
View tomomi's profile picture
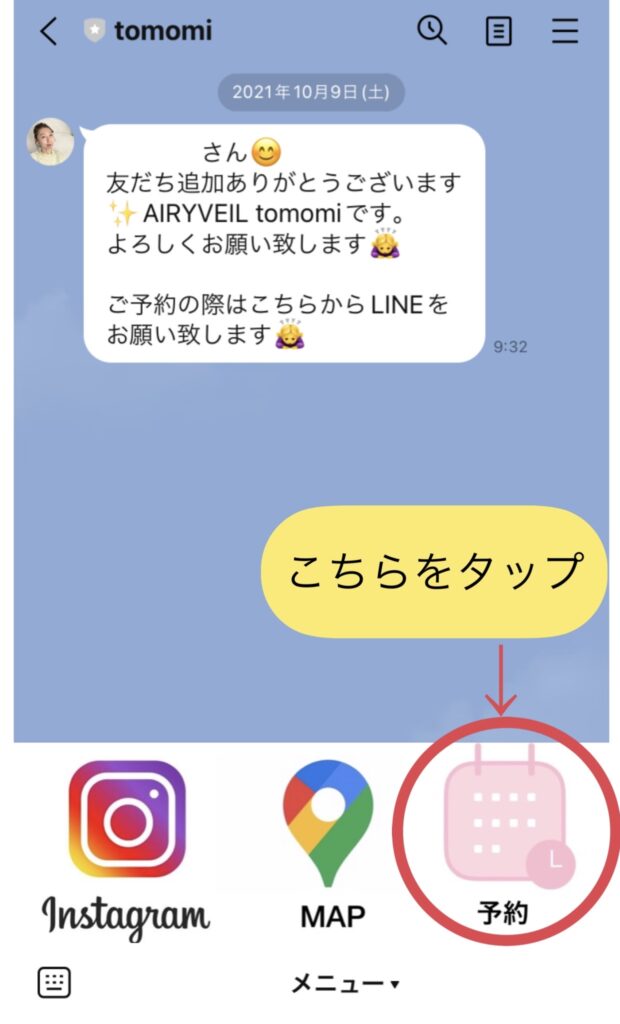click(50, 142)
